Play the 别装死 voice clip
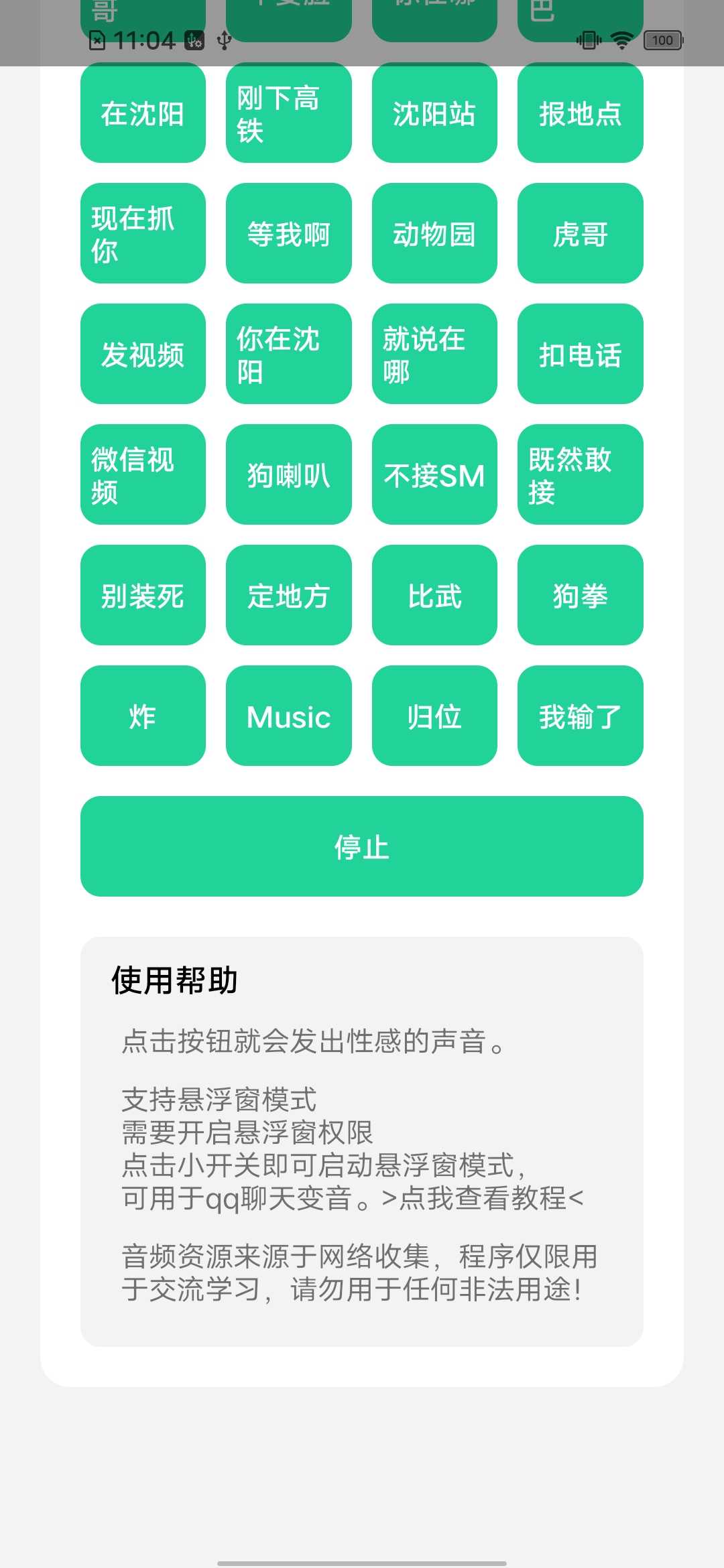 click(x=142, y=595)
